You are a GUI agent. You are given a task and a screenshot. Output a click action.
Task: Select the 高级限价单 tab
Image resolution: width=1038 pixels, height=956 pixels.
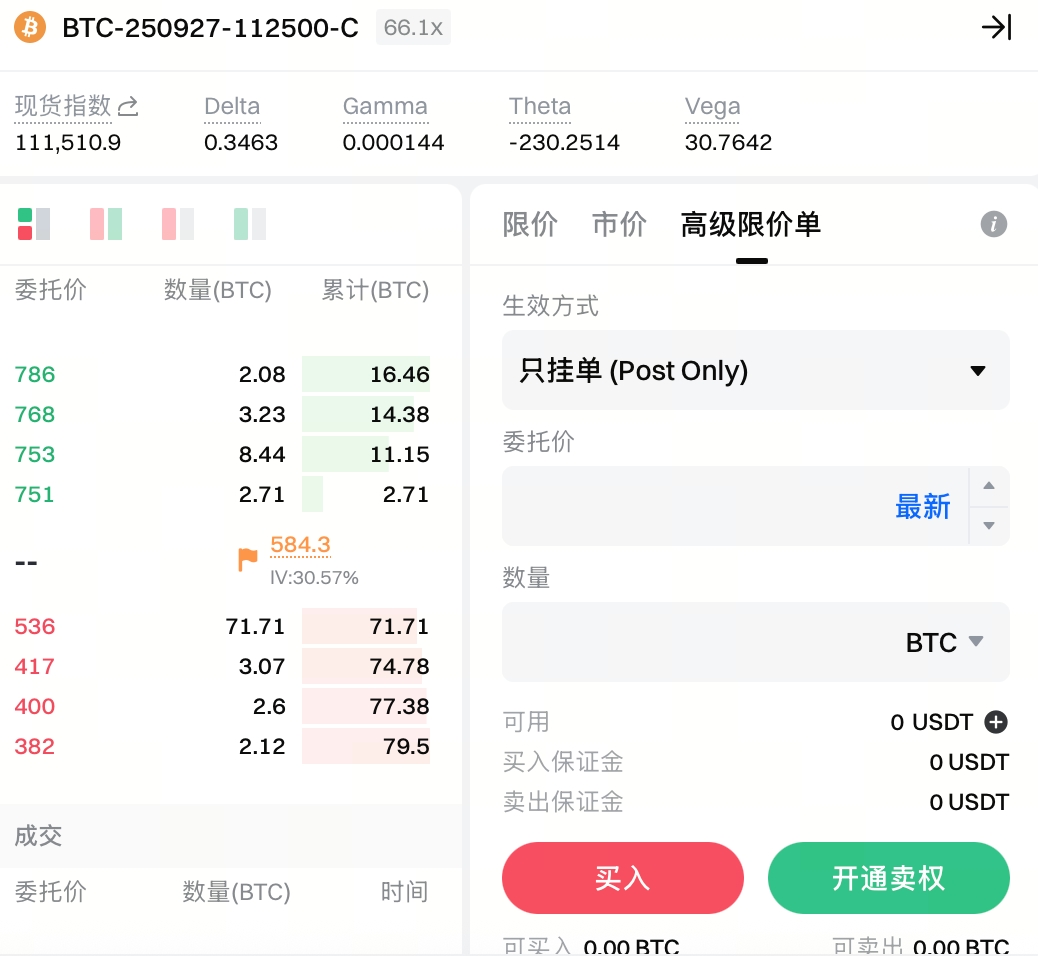[751, 224]
